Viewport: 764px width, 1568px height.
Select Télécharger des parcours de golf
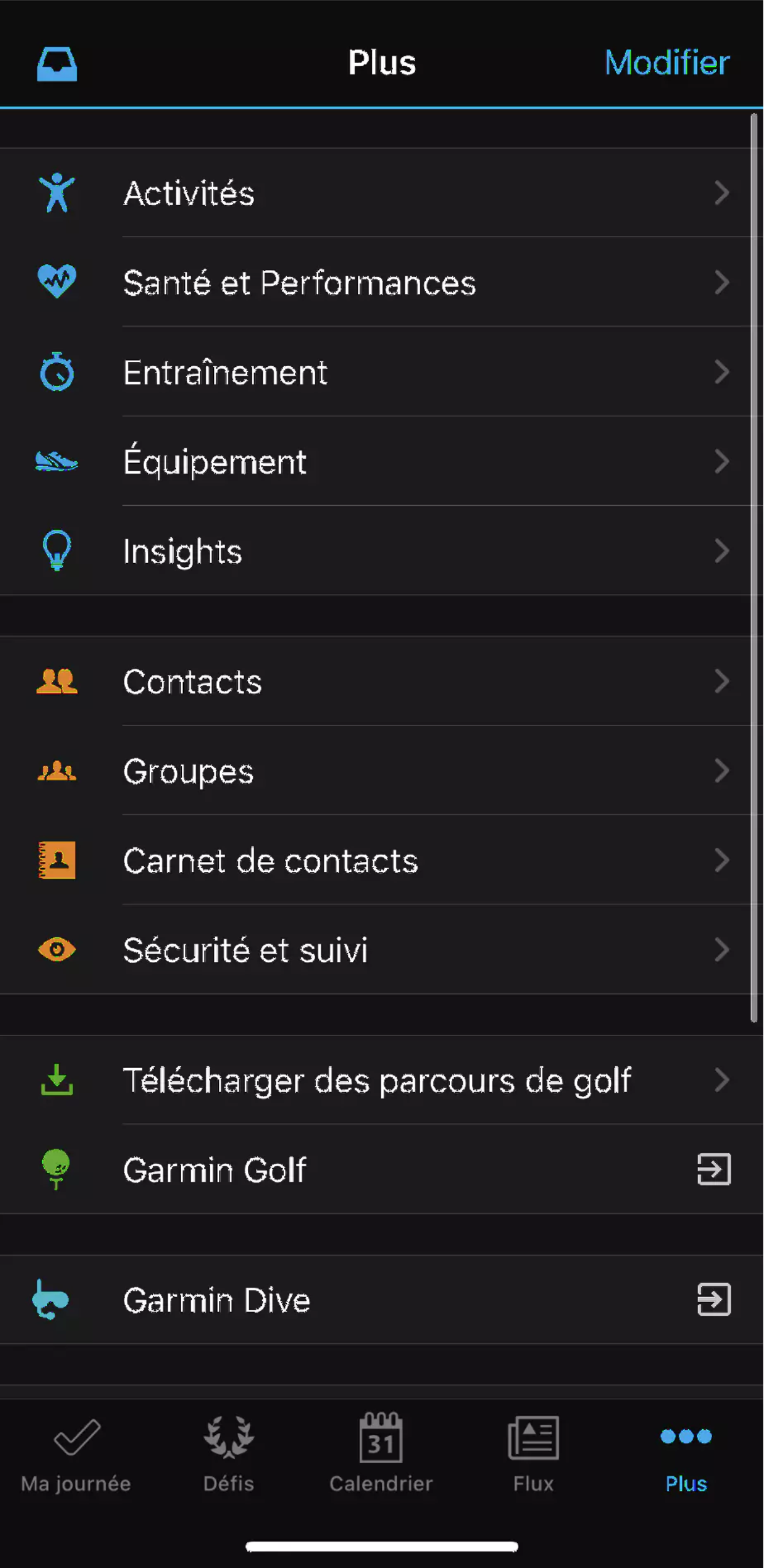tap(380, 1080)
